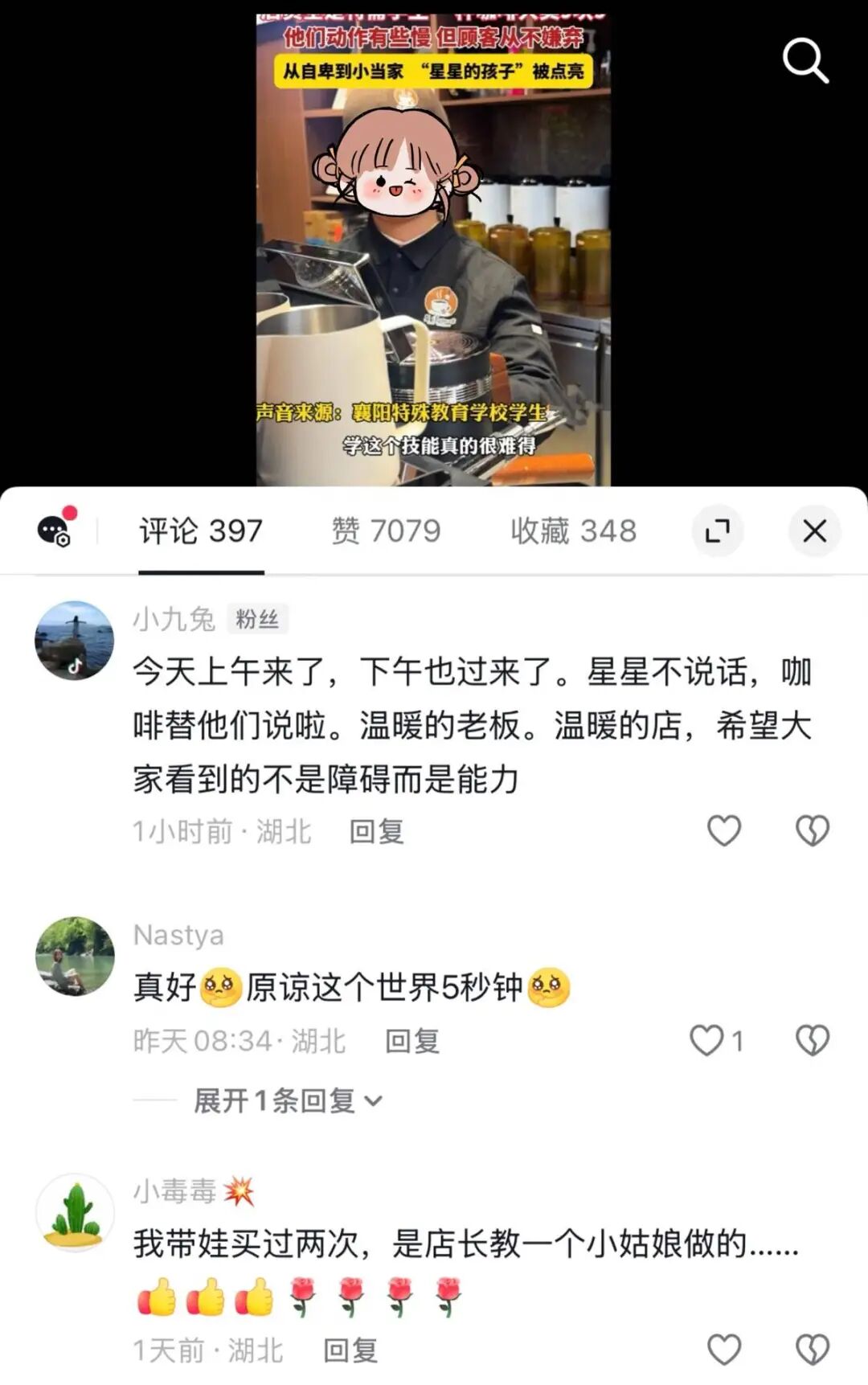Switch to the 收藏 348 tab
Screen dimensions: 868x1385
(573, 531)
